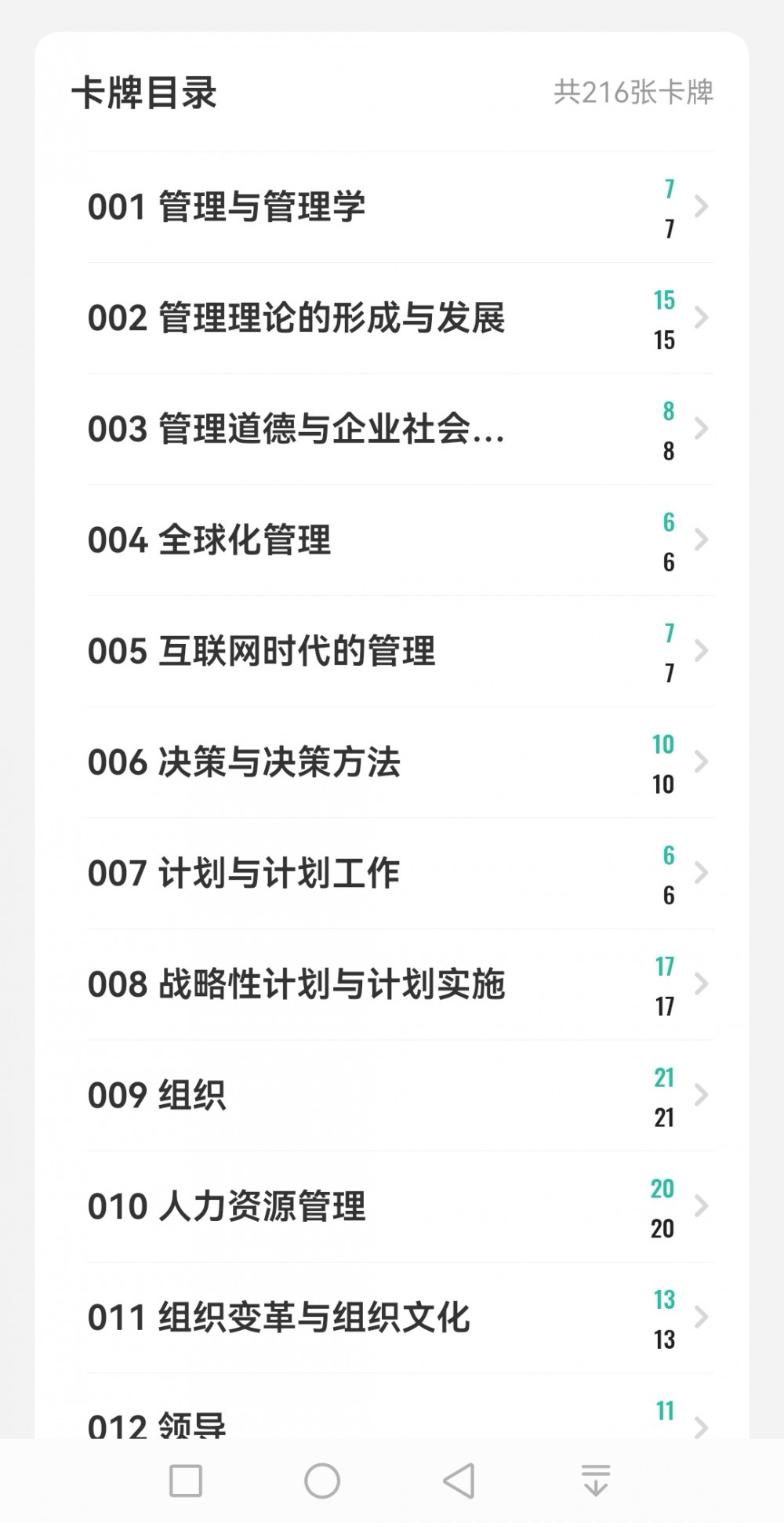
Task: Open chapter 002 管理理论的形成与发展
Action: click(400, 318)
